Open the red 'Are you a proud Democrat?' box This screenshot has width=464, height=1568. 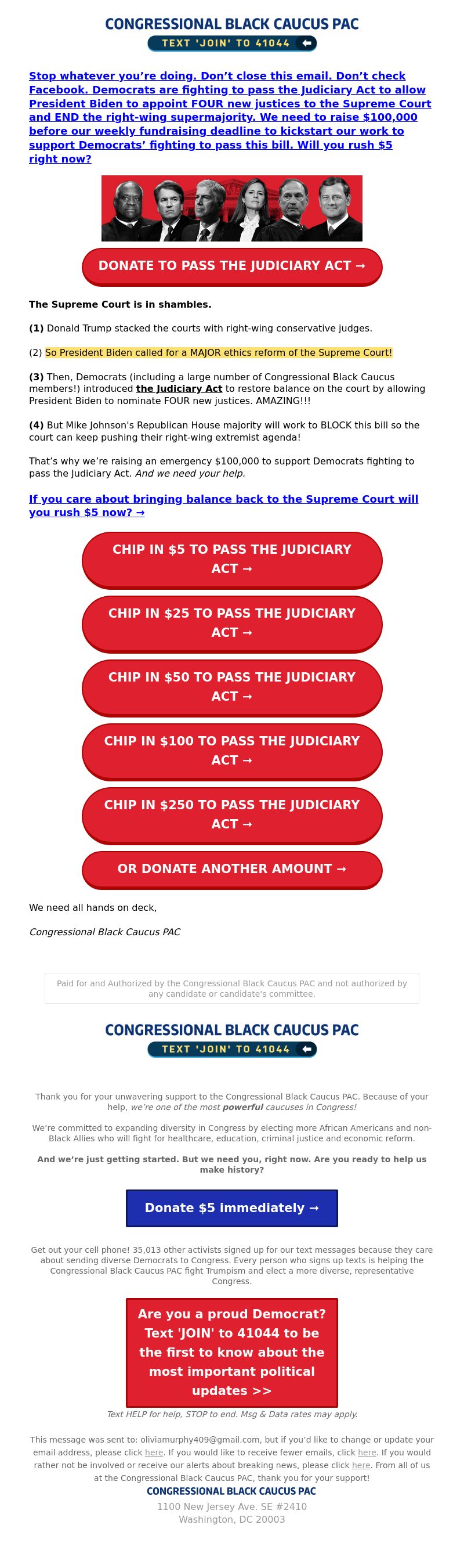tap(231, 1352)
